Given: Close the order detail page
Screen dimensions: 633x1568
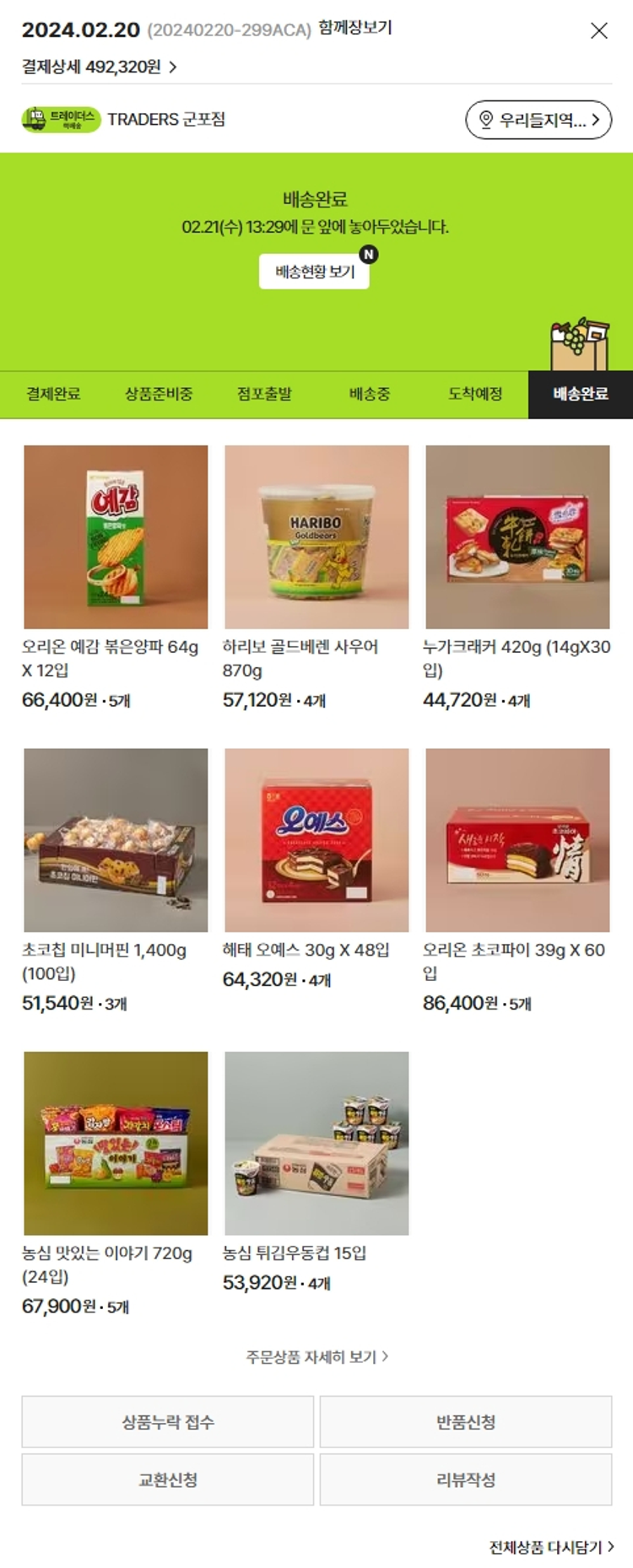Looking at the screenshot, I should (598, 31).
